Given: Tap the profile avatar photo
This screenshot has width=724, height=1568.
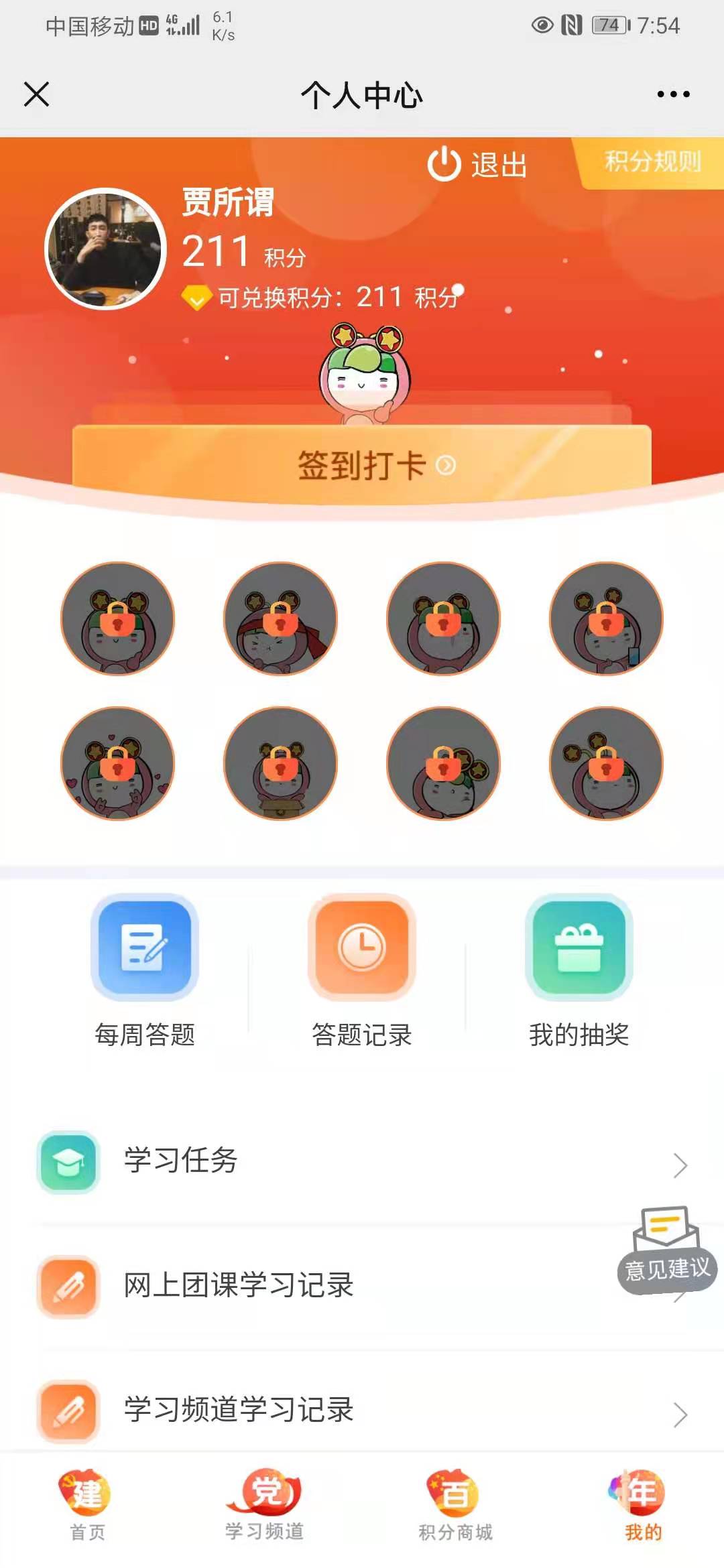Looking at the screenshot, I should [x=105, y=249].
